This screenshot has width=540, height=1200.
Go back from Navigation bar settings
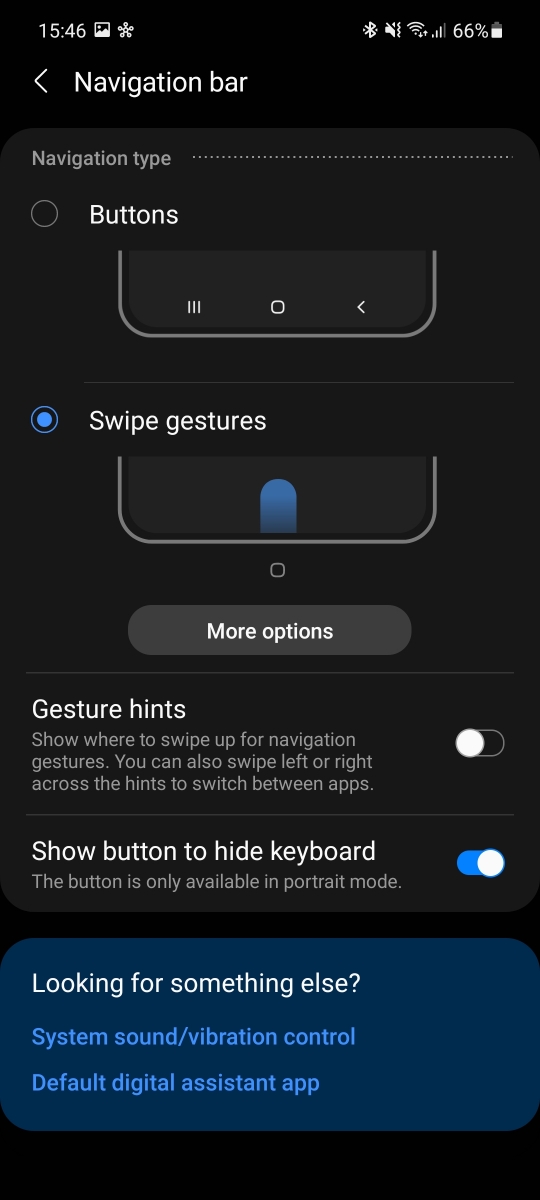41,82
